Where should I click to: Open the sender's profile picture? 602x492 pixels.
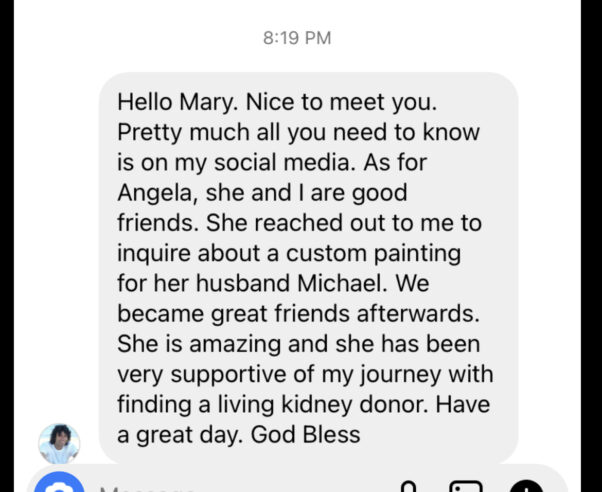tap(59, 443)
